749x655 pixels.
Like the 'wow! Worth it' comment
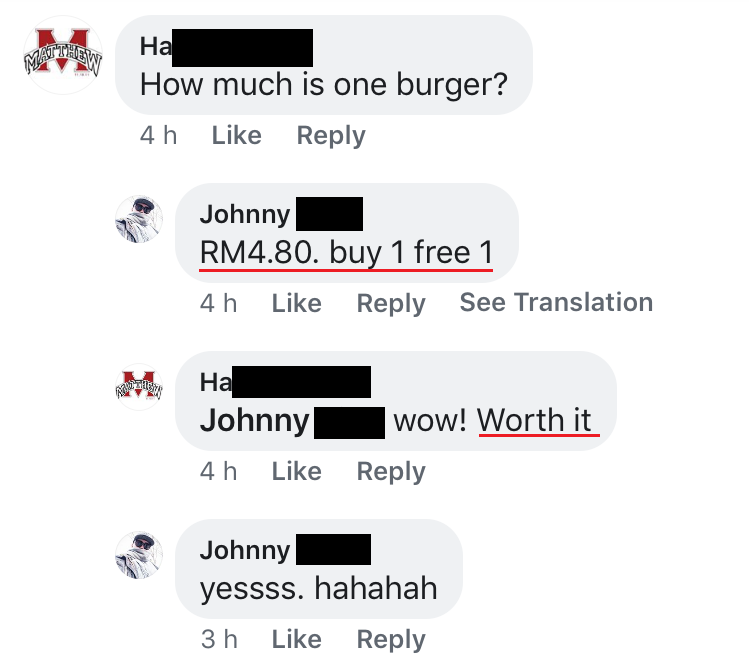pos(296,471)
